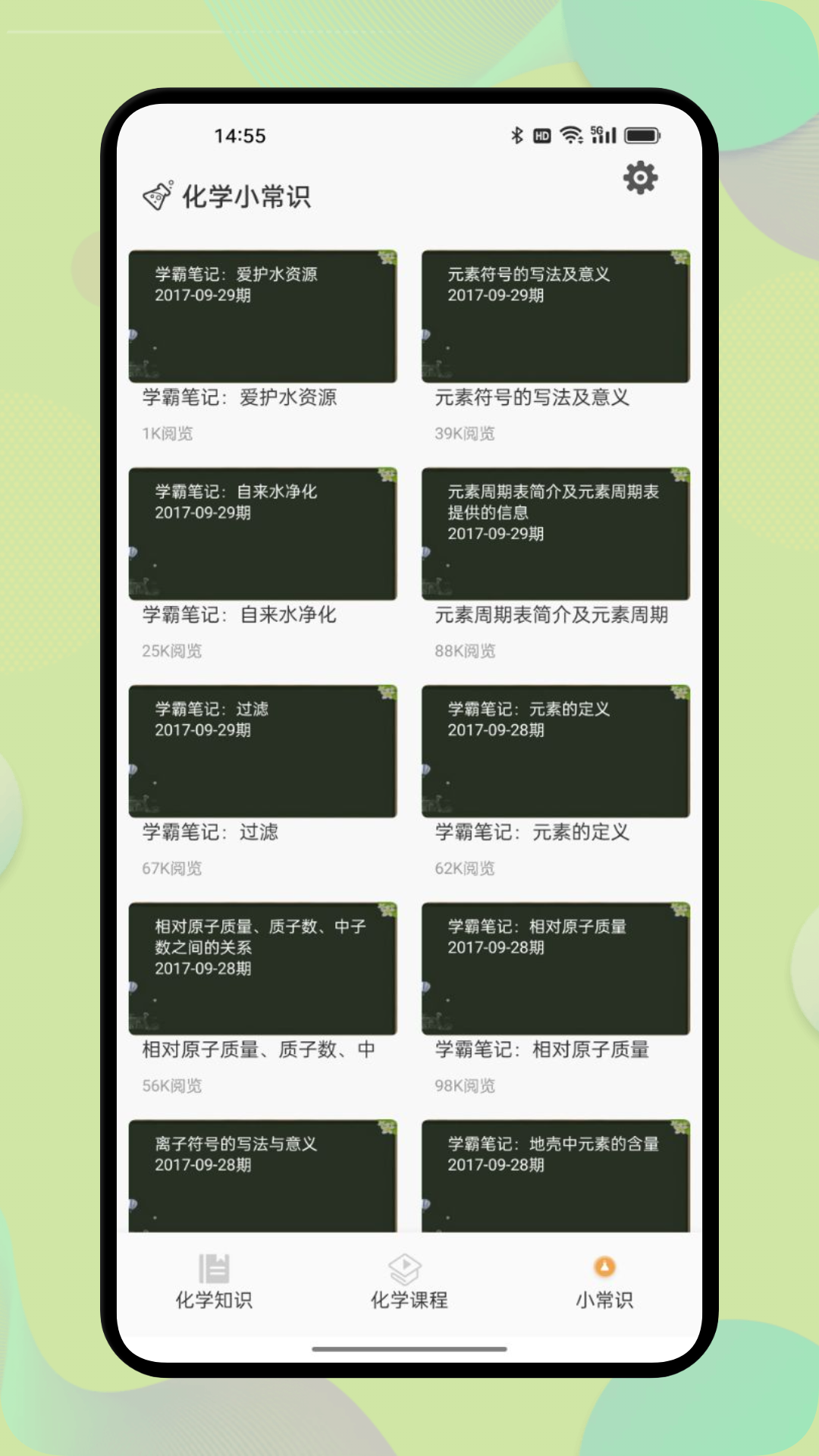819x1456 pixels.
Task: Open the 学霸笔记：相对原子质量 card
Action: coord(555,968)
